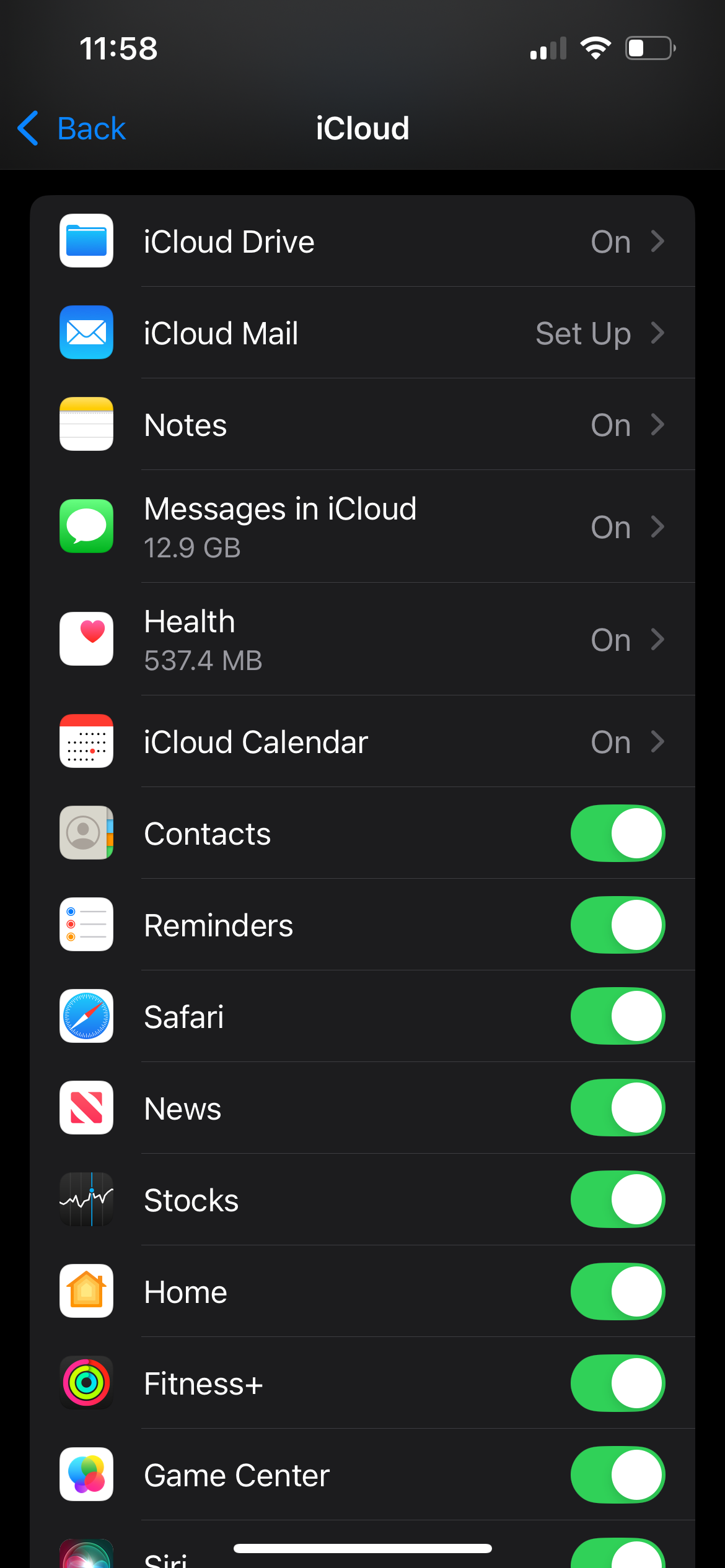
Task: Disable Reminders iCloud sync
Action: click(617, 925)
